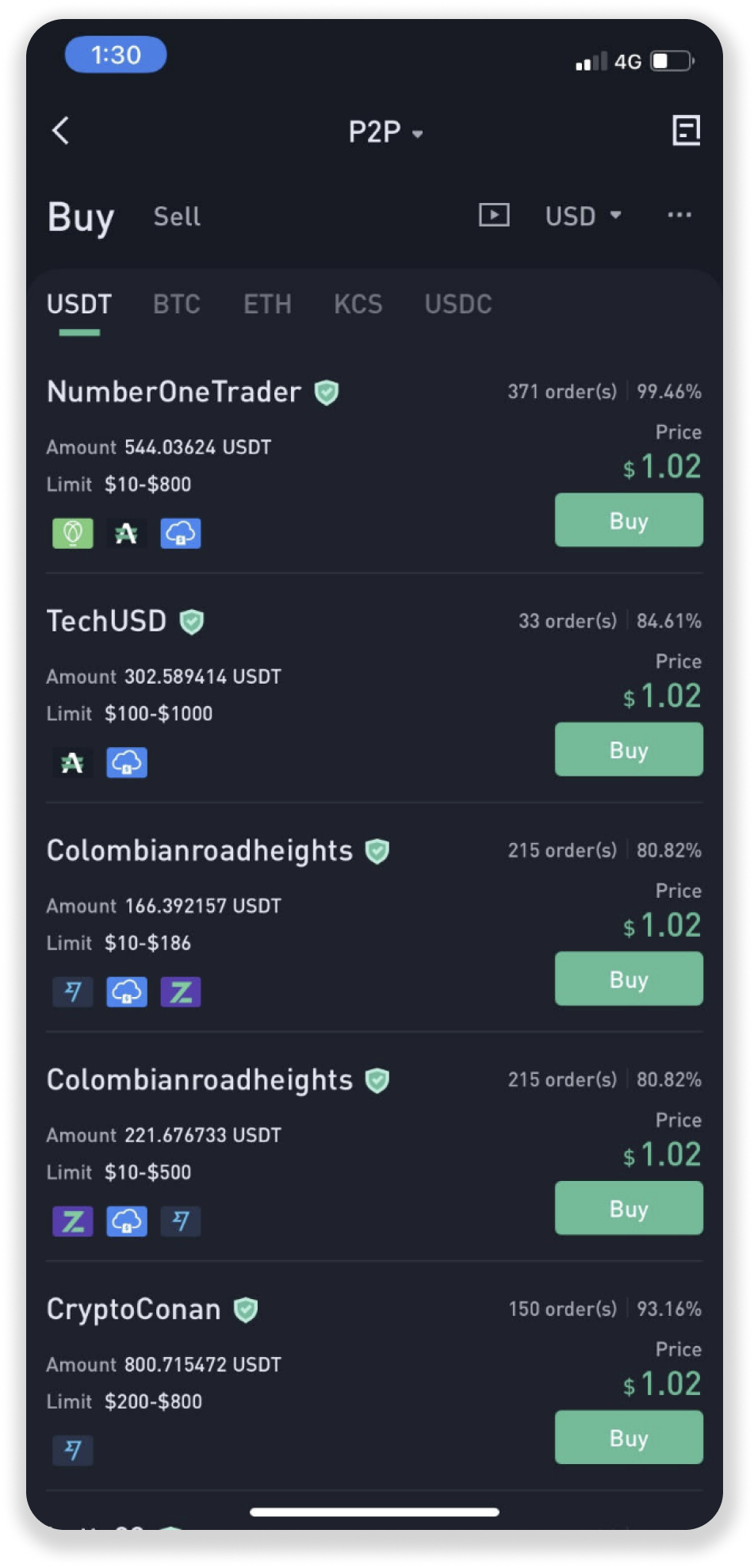Go back using the top-left arrow
Image resolution: width=754 pixels, height=1568 pixels.
tap(61, 131)
